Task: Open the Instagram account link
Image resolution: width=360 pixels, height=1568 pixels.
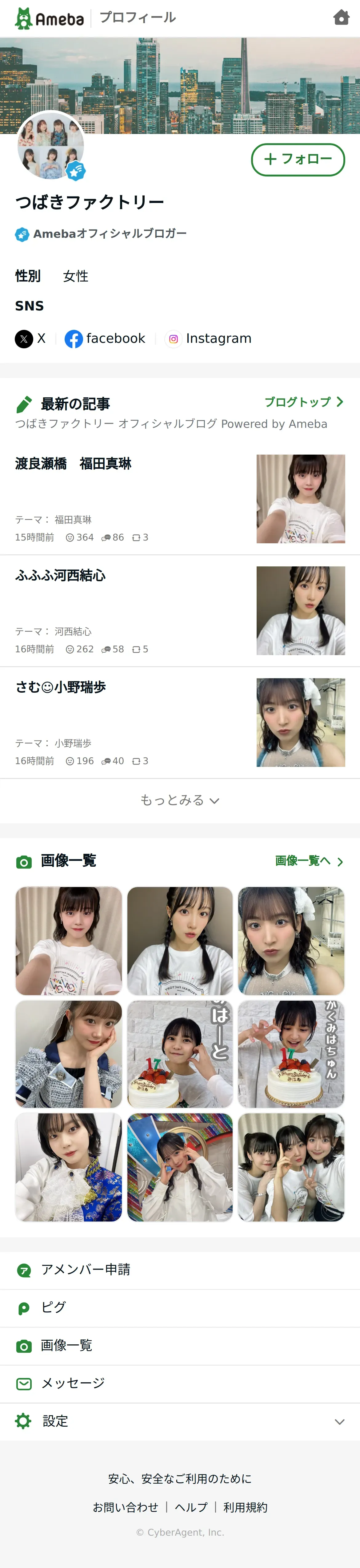Action: click(x=209, y=338)
